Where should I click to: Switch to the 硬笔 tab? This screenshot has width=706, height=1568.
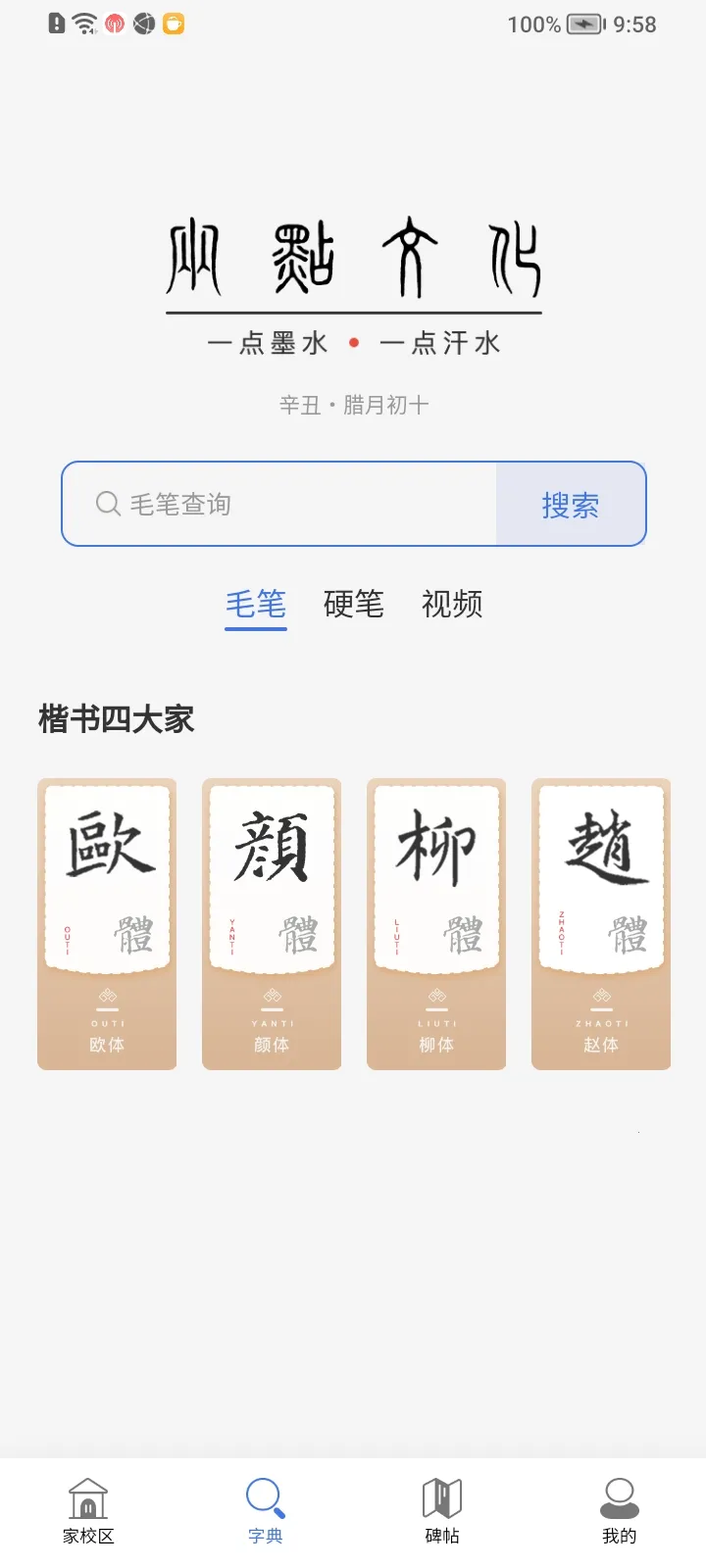[x=353, y=604]
